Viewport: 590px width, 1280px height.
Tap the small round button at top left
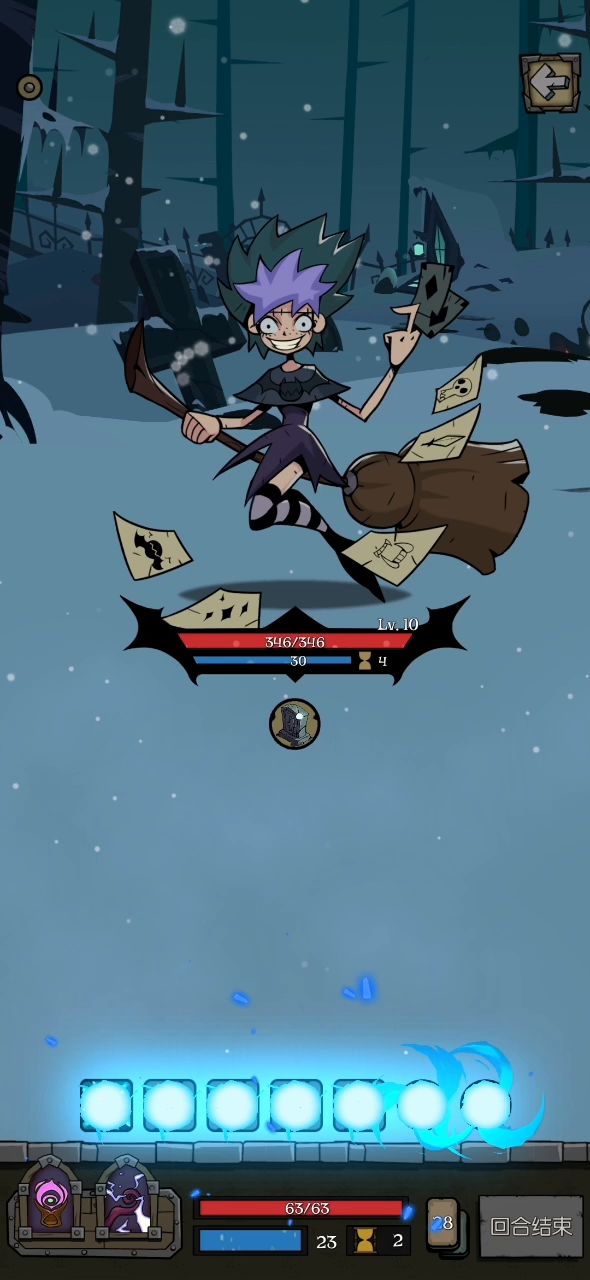click(30, 88)
